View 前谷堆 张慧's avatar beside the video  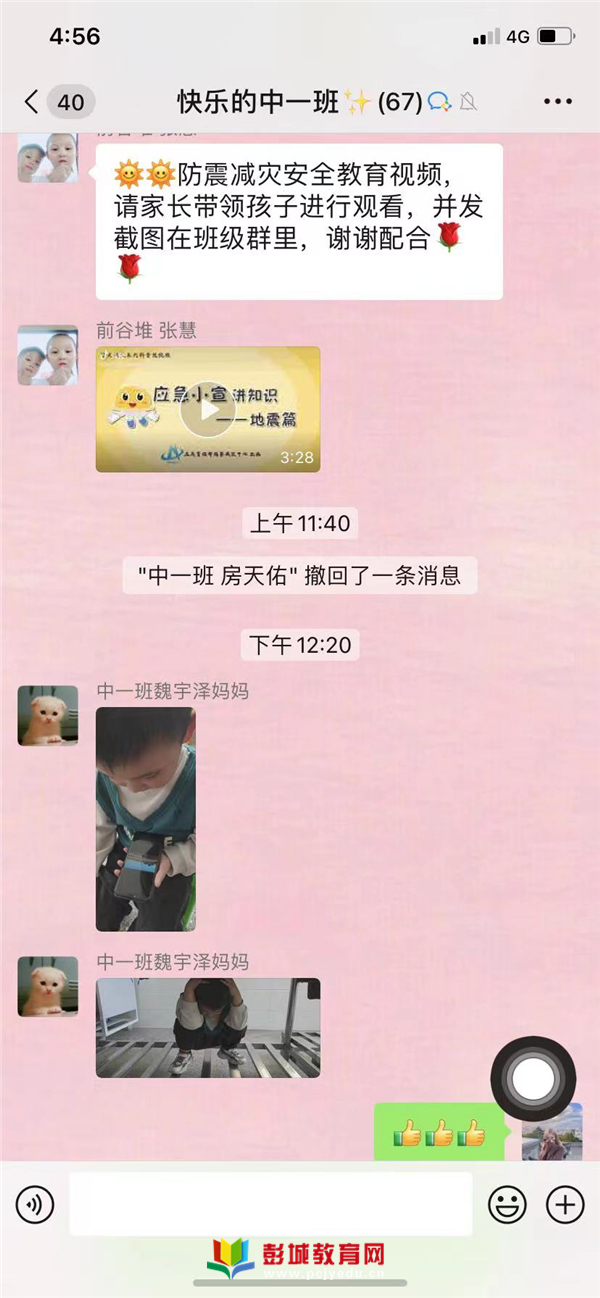pyautogui.click(x=47, y=355)
